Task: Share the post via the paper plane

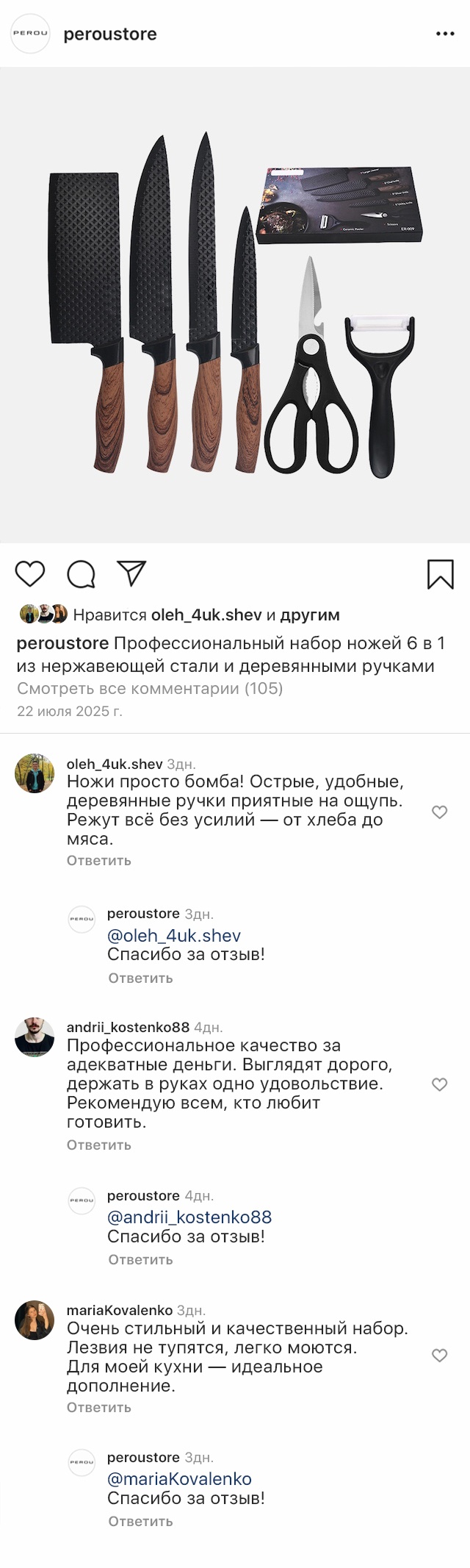Action: (x=132, y=573)
